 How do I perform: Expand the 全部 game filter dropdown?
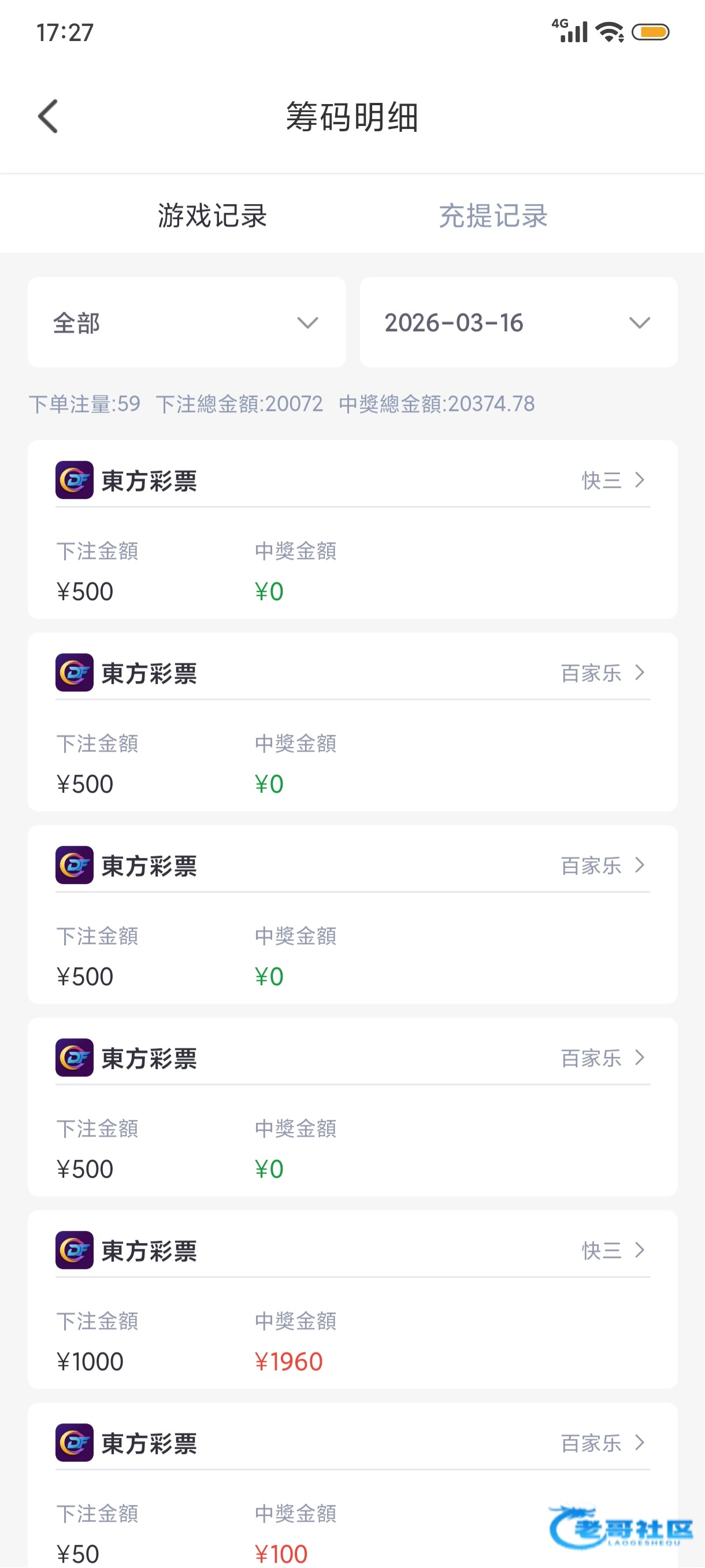187,323
